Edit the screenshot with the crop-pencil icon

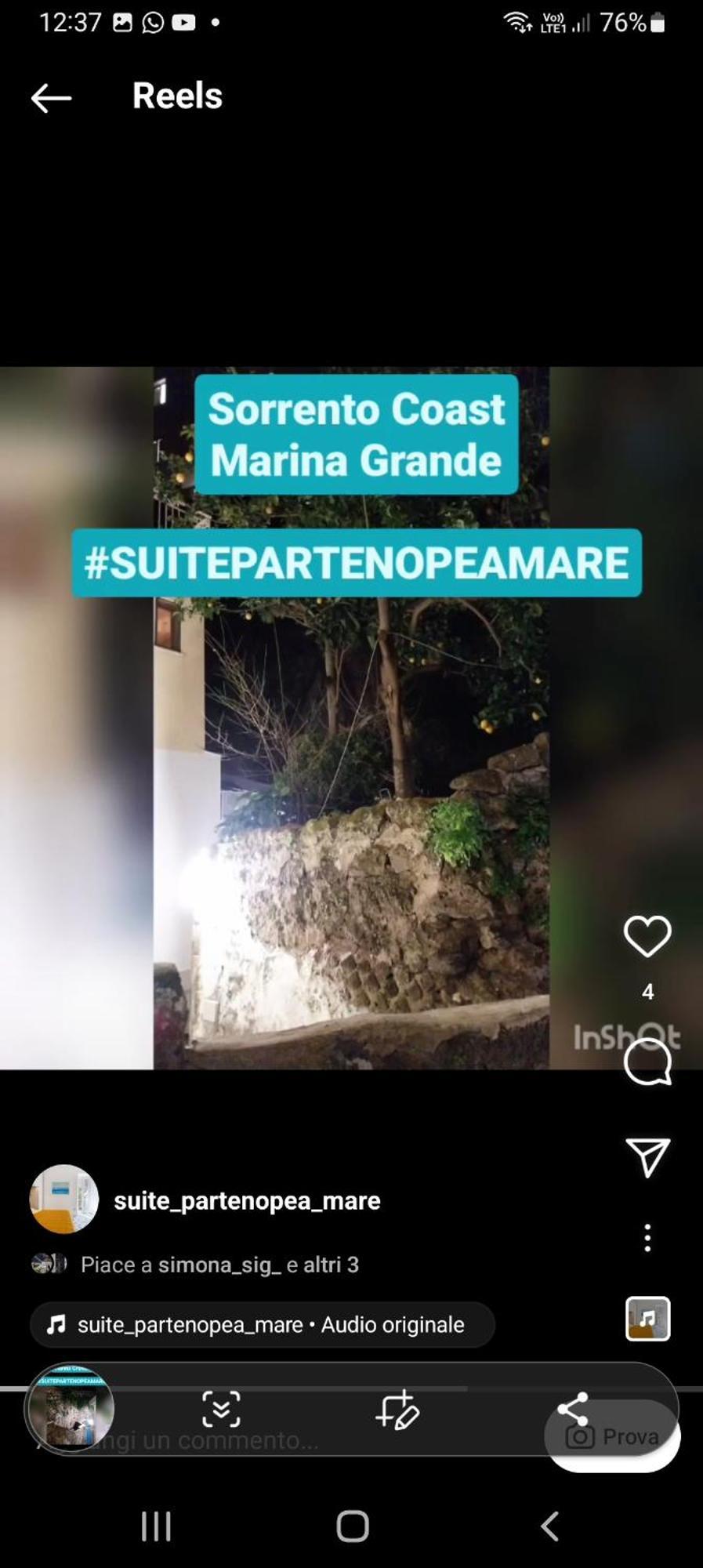[397, 1410]
